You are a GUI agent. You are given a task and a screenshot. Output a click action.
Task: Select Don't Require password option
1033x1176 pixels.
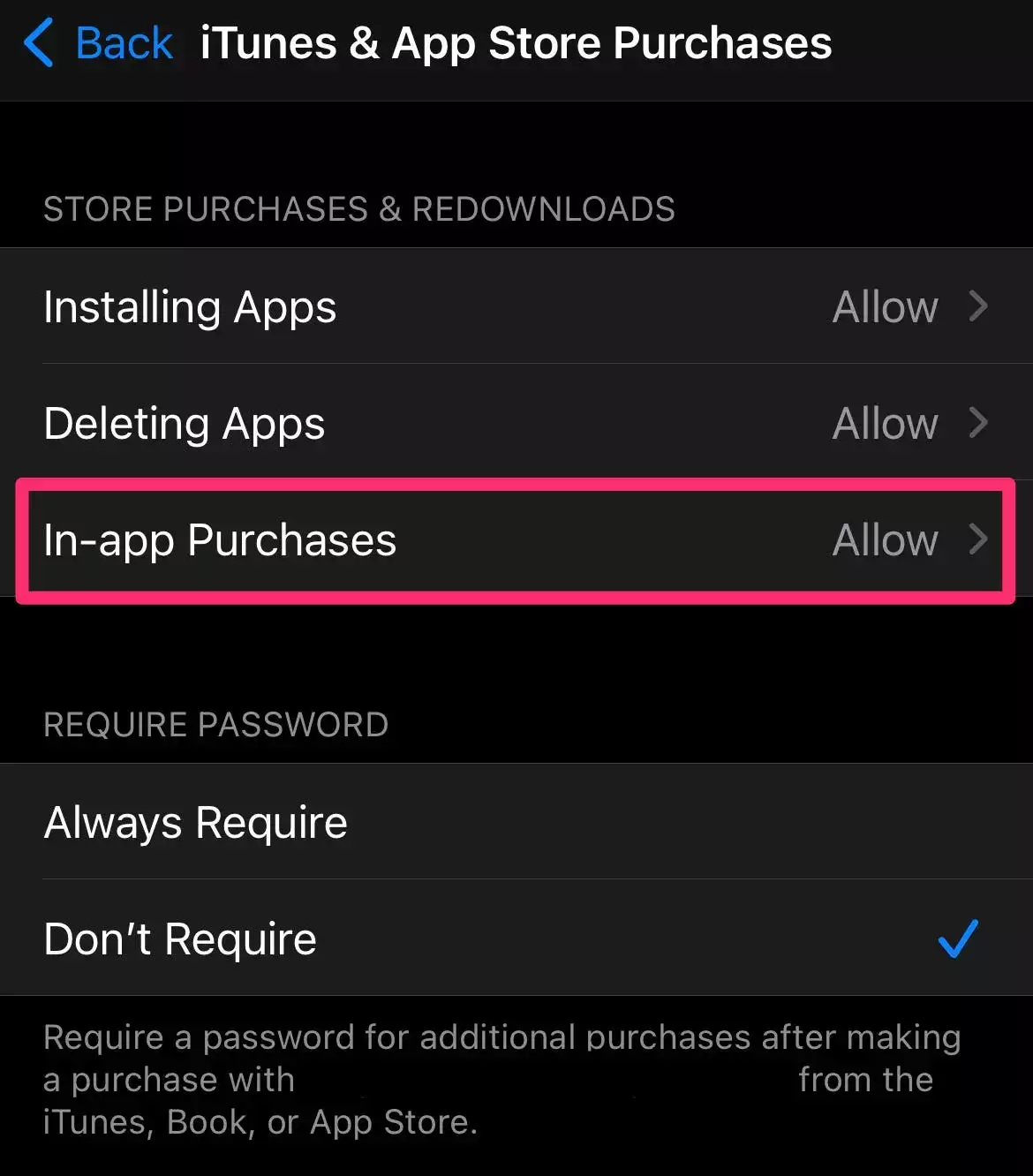516,939
